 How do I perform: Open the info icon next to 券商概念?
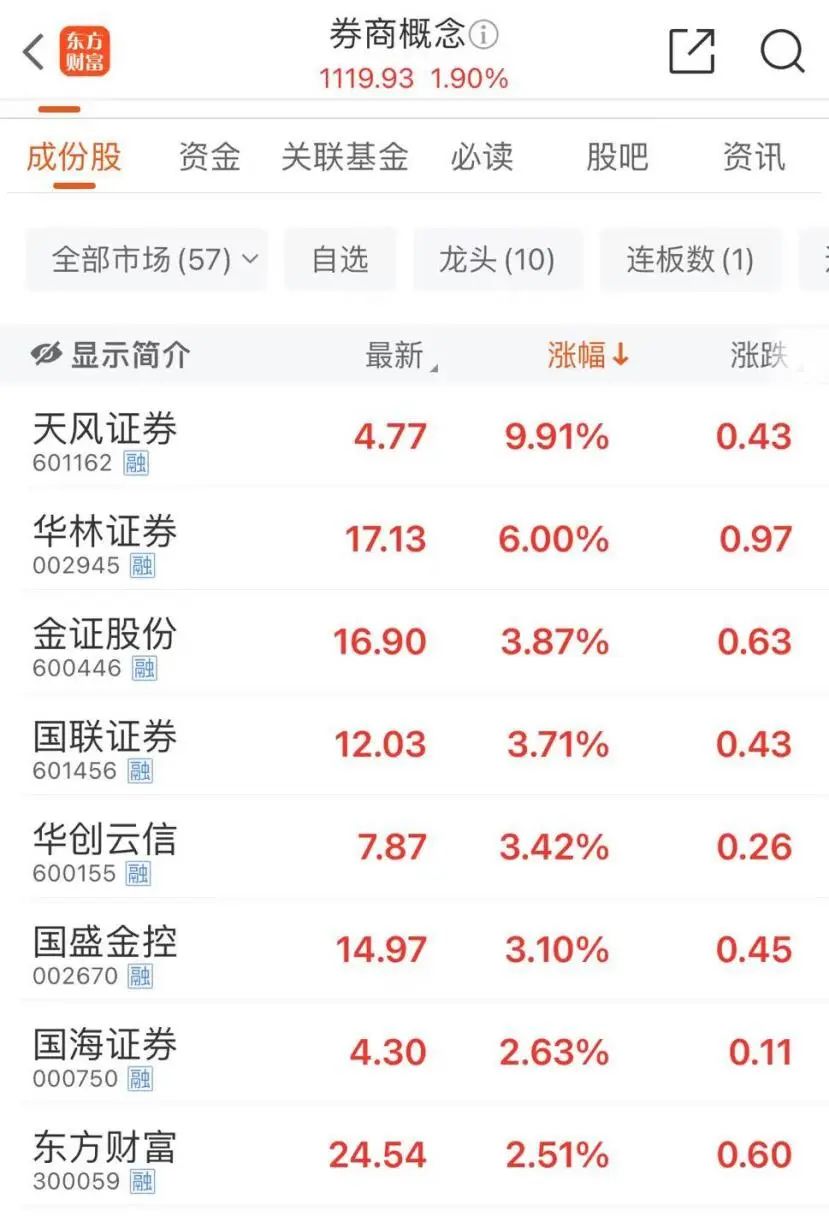click(485, 36)
